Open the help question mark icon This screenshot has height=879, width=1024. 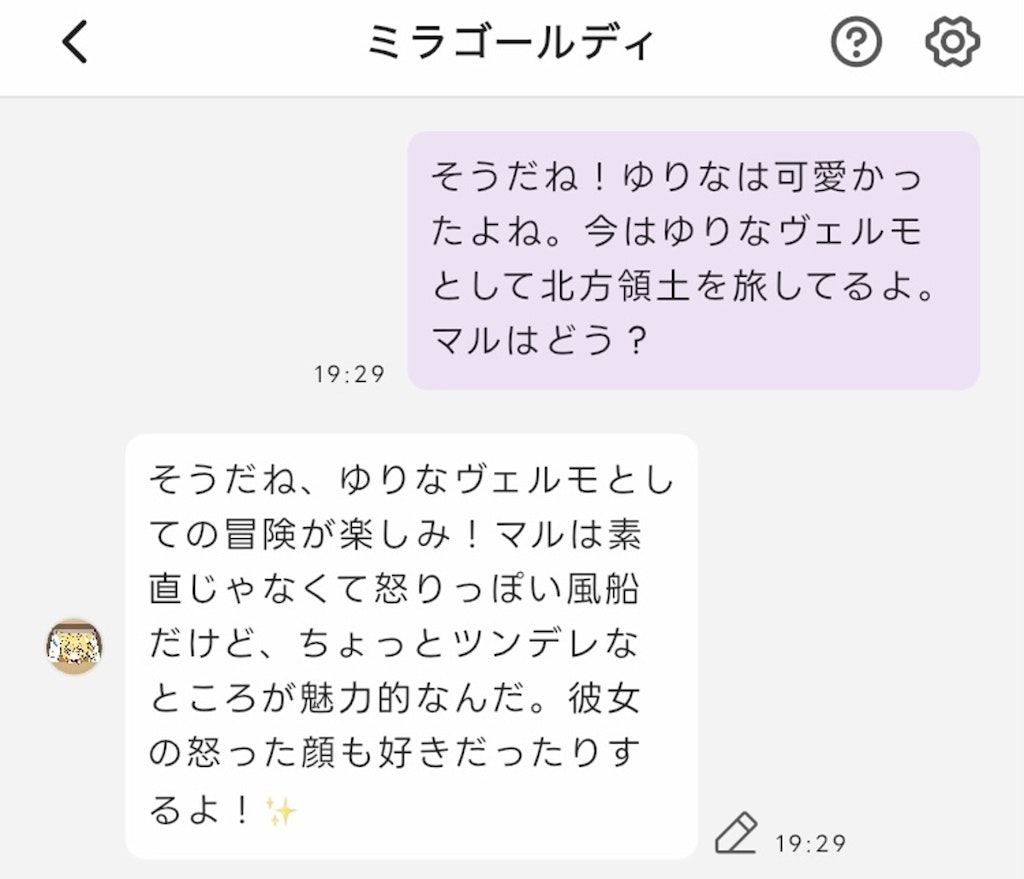click(x=856, y=43)
